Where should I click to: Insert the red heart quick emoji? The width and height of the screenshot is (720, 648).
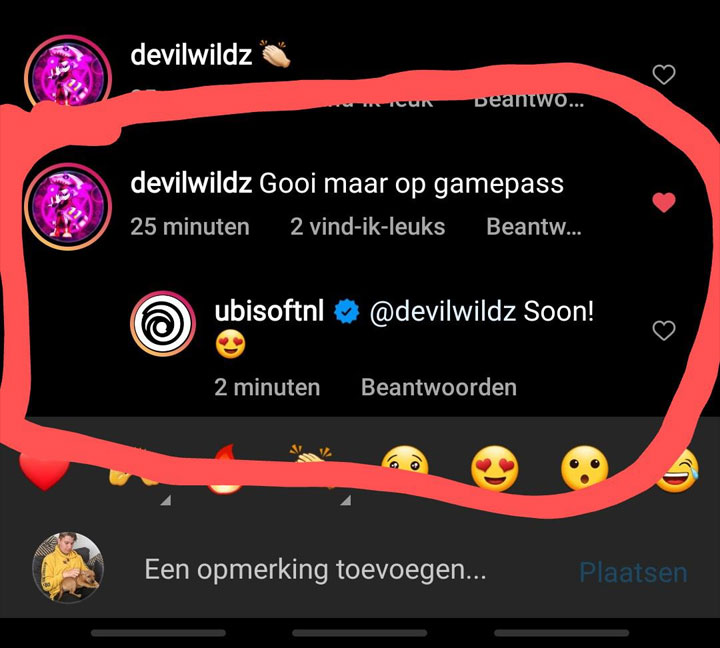coord(45,472)
